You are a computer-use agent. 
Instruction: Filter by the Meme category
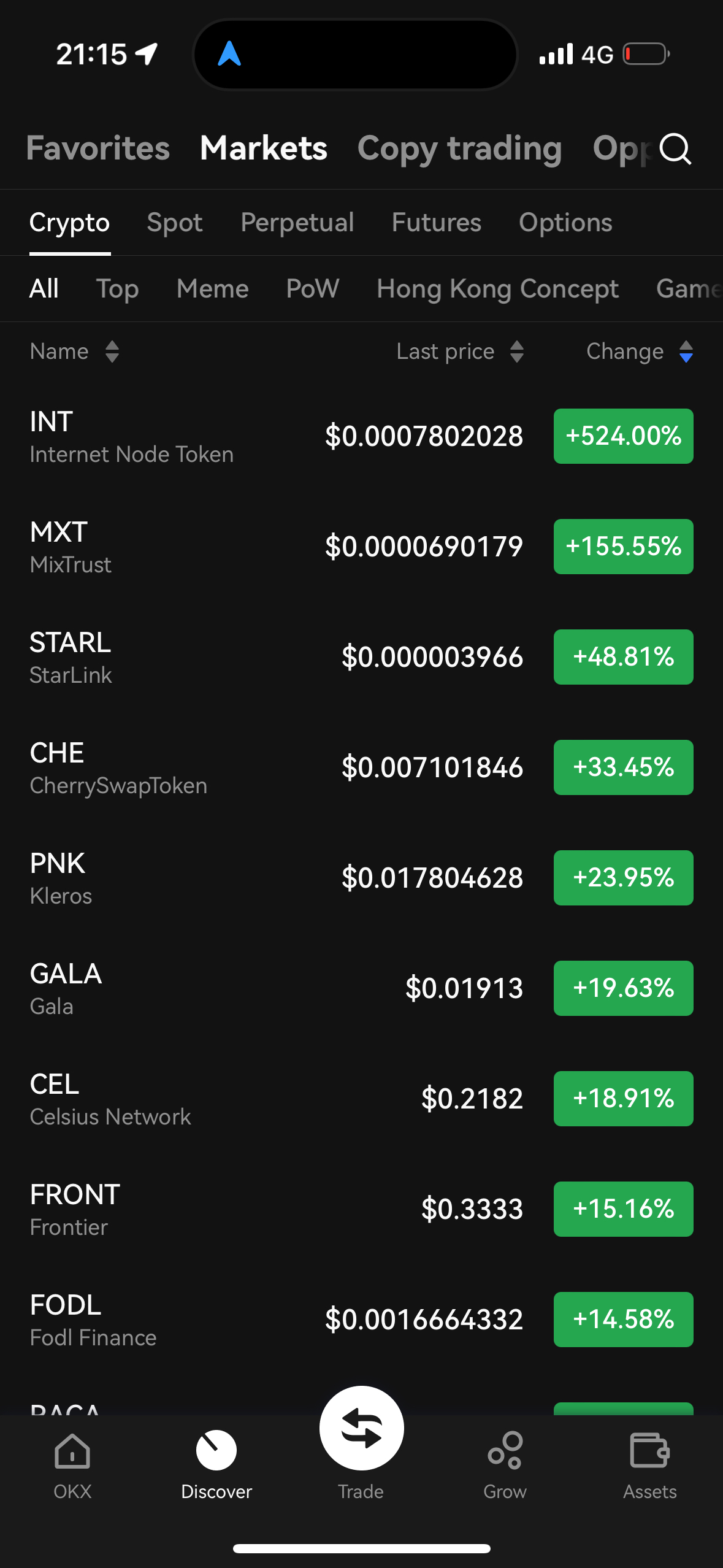pyautogui.click(x=213, y=289)
